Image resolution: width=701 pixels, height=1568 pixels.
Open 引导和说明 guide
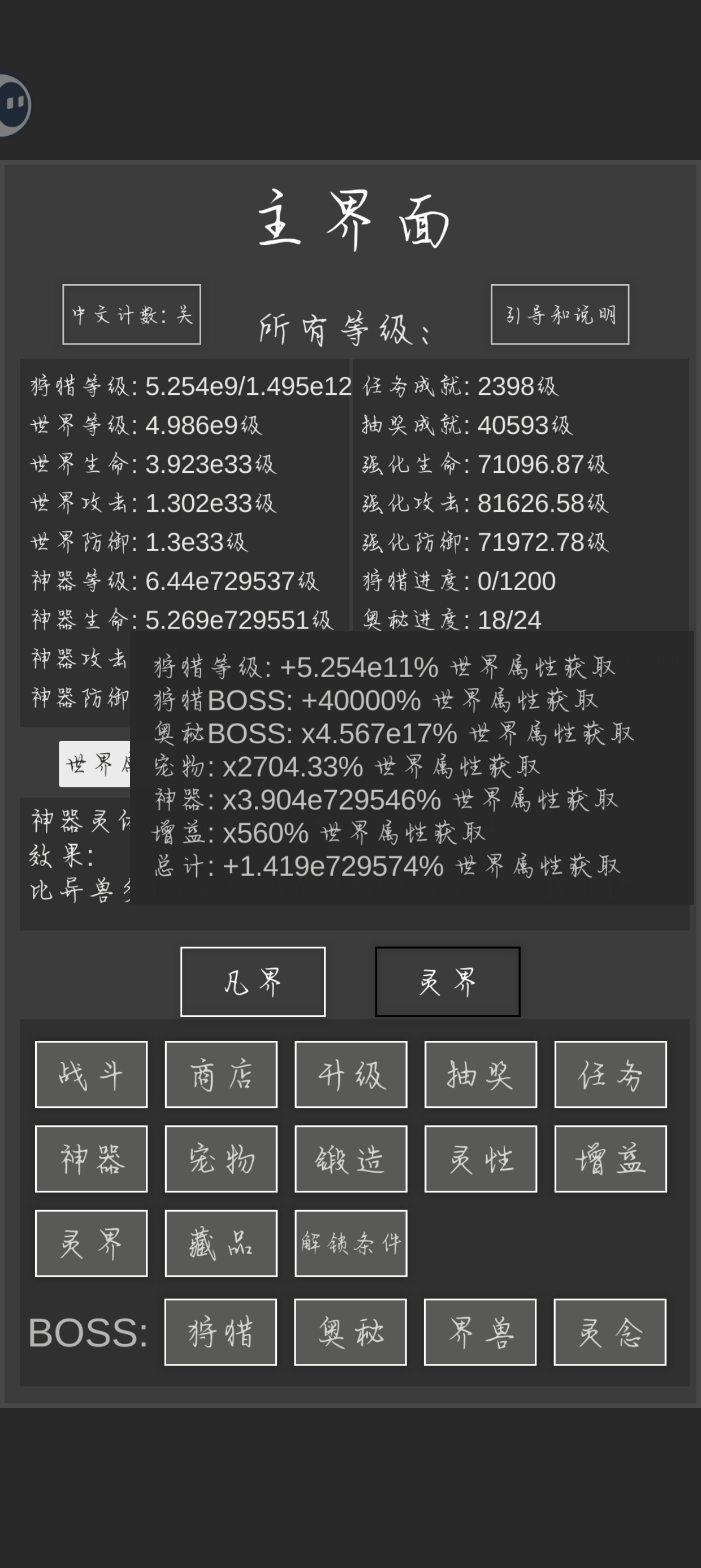(x=560, y=314)
